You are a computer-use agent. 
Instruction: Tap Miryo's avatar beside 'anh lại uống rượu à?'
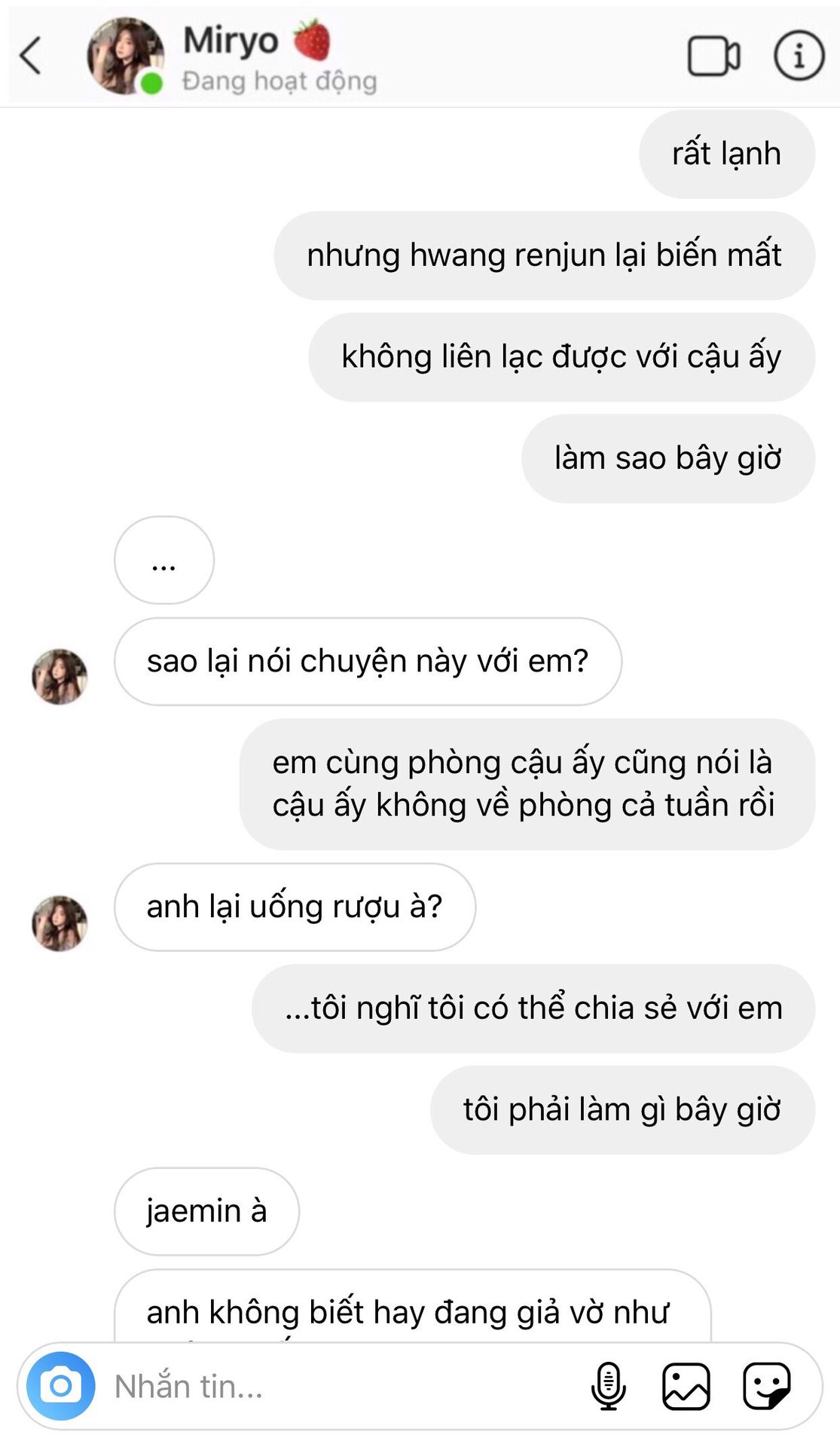[60, 923]
